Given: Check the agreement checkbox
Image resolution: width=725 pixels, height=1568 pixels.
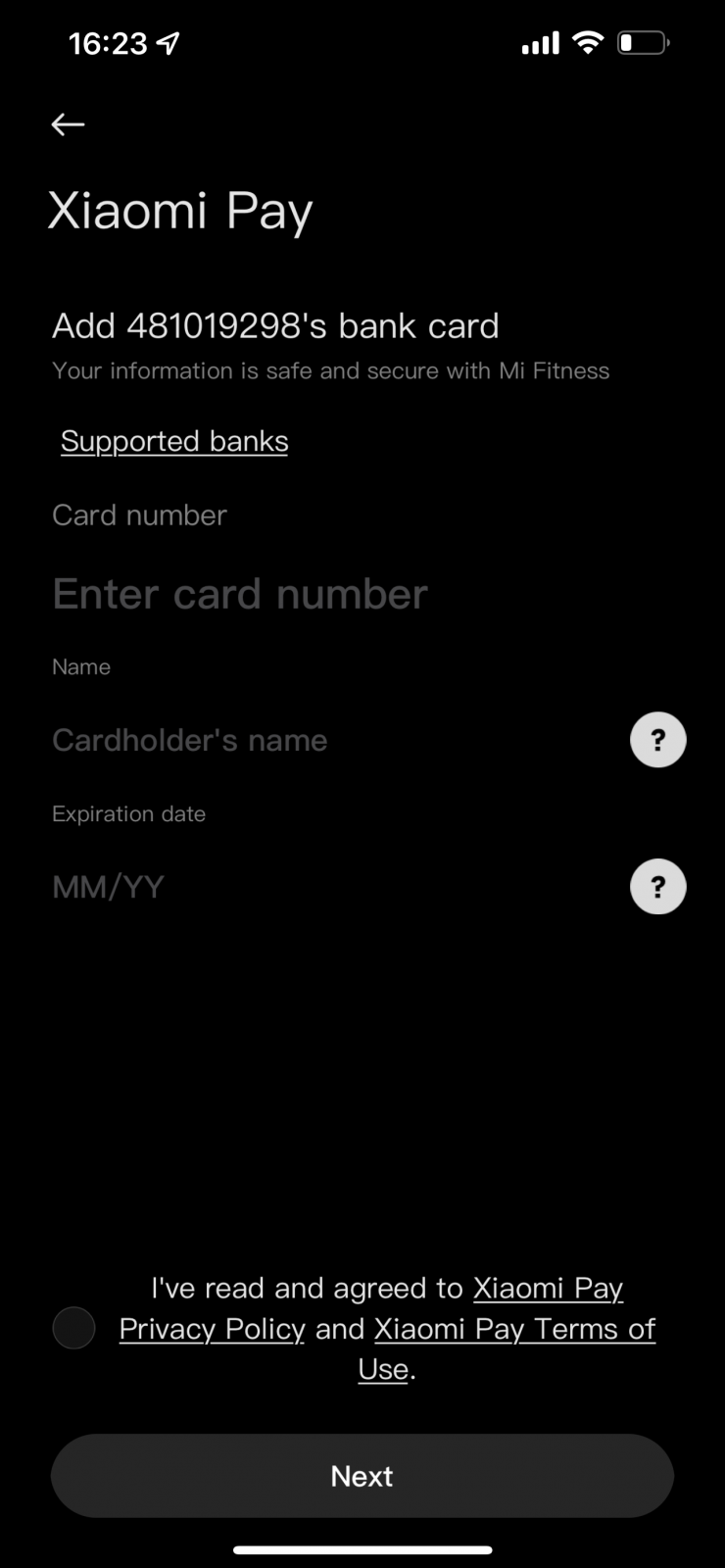Looking at the screenshot, I should tap(73, 1328).
